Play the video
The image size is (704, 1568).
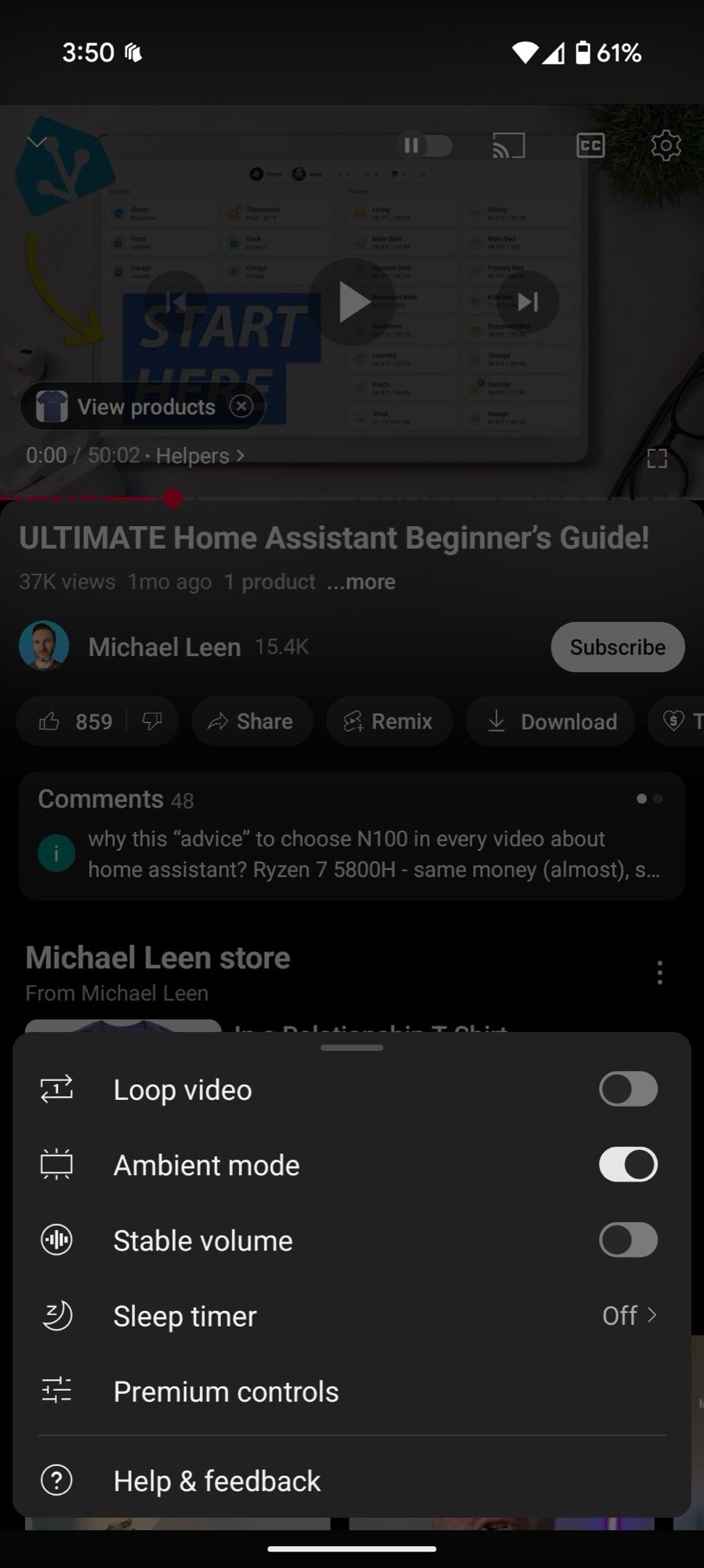point(352,302)
